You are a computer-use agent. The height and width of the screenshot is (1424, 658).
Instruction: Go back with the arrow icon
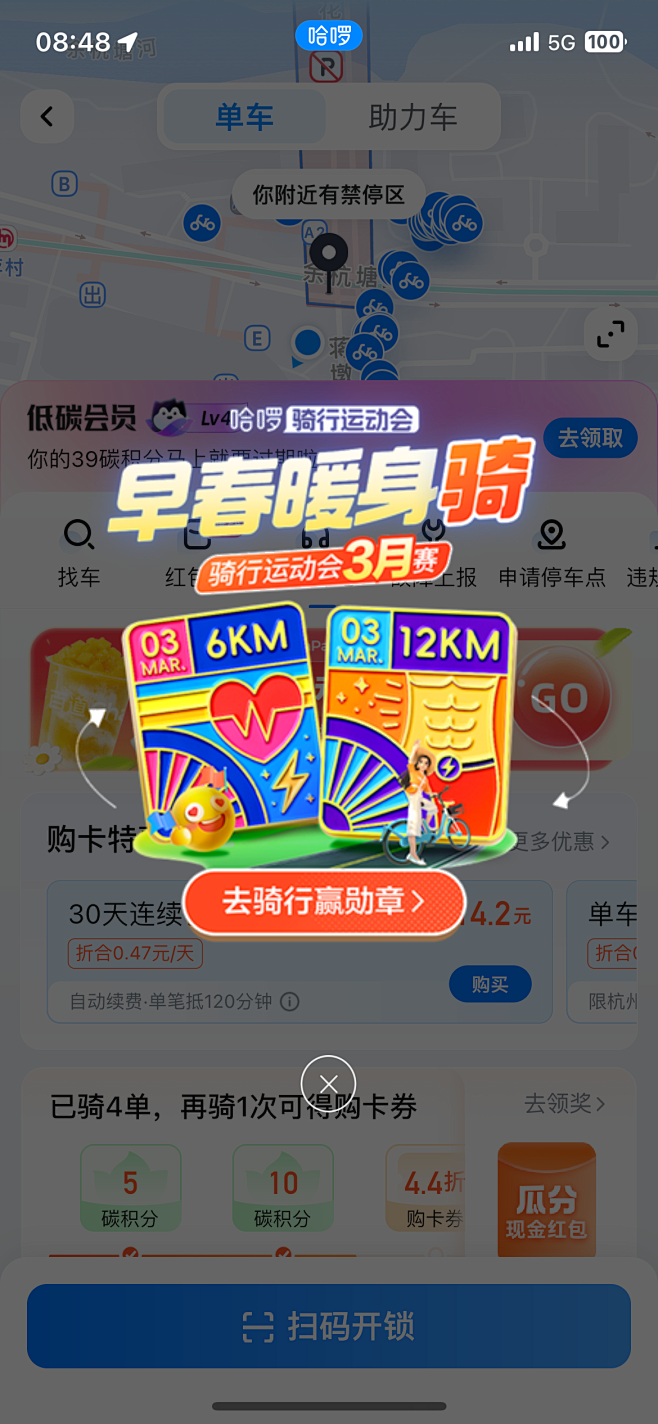point(47,117)
